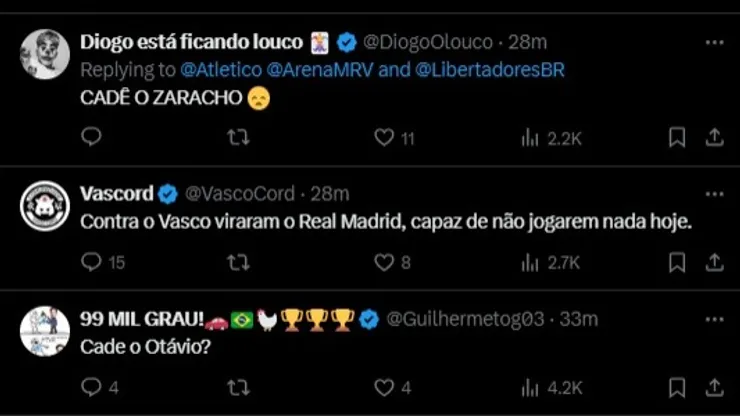Like the Vascord tweet
This screenshot has height=416, width=740.
tap(384, 262)
